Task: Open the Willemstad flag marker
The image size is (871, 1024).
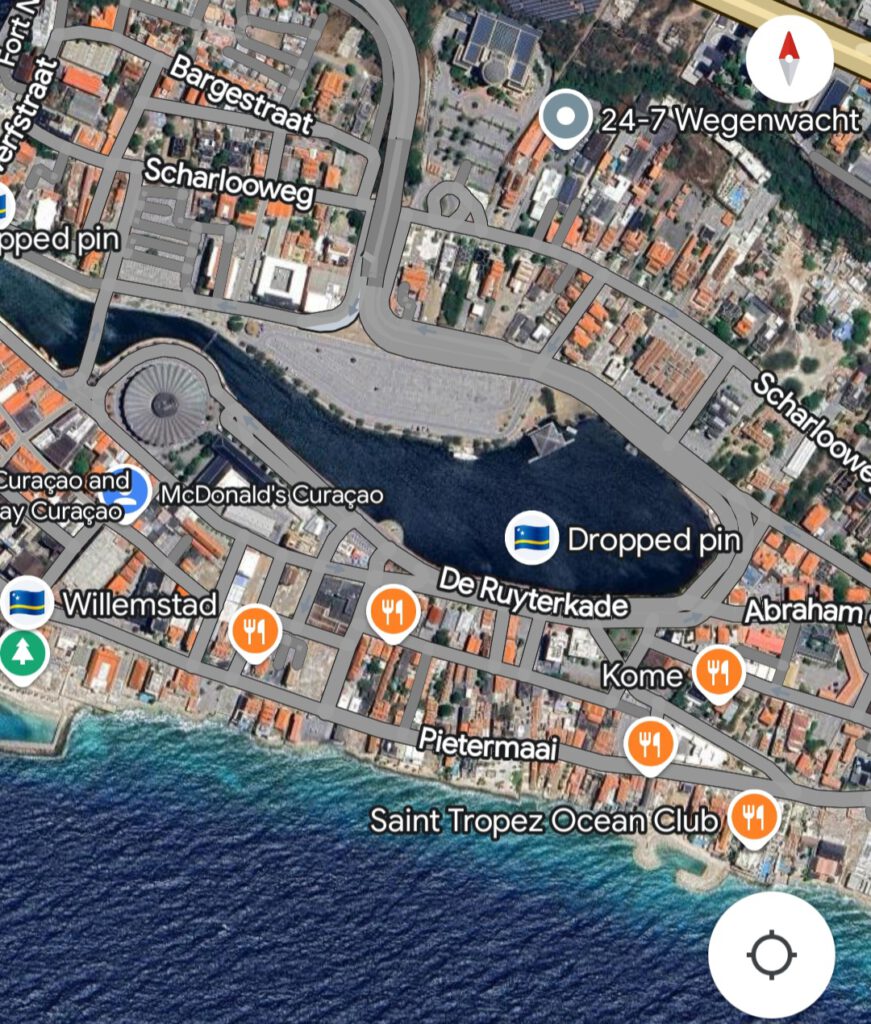Action: pos(26,603)
